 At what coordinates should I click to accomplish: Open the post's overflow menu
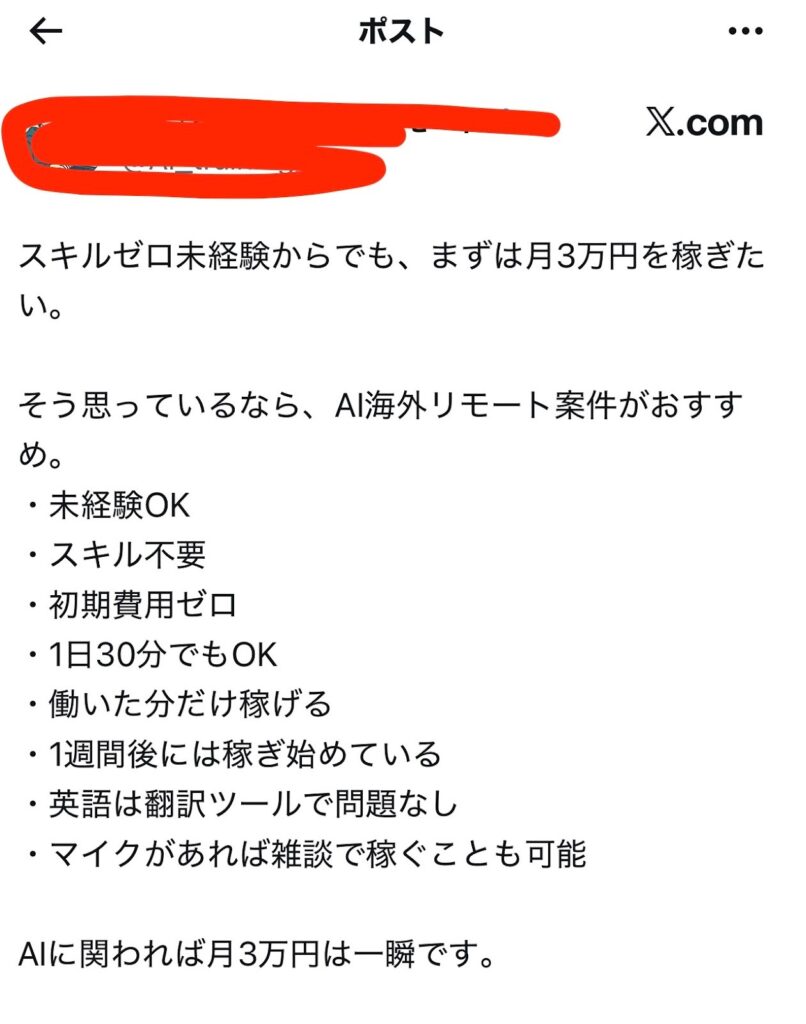pyautogui.click(x=745, y=32)
